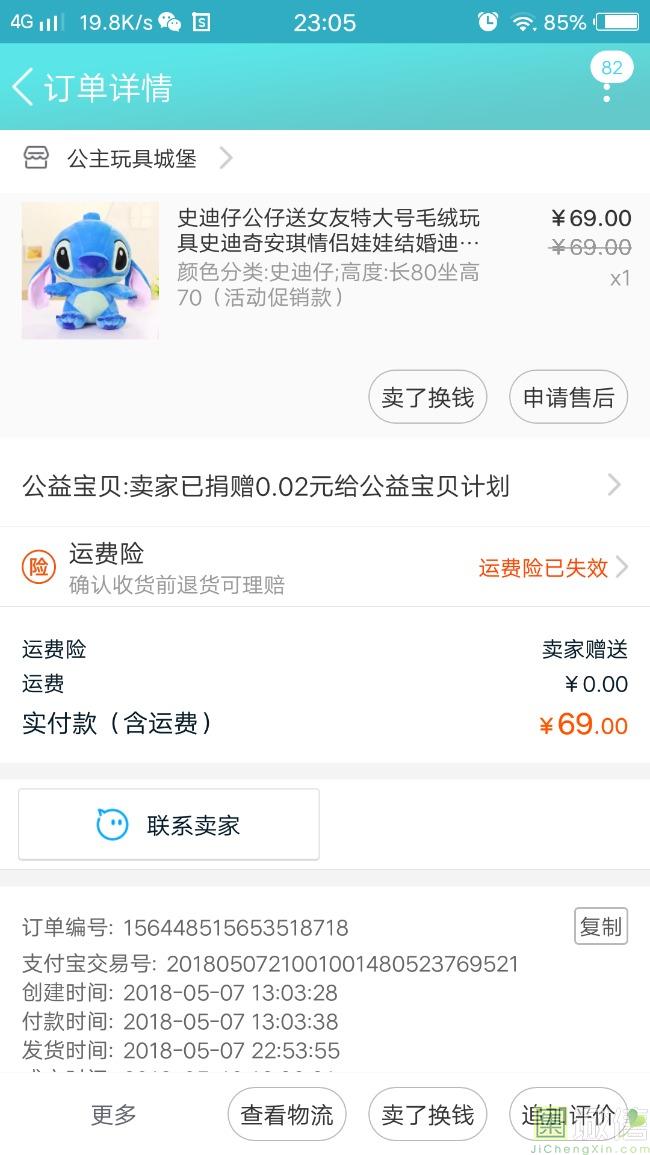Viewport: 650px width, 1155px height.
Task: Tap 联系卖家 to contact the seller
Action: click(x=169, y=825)
